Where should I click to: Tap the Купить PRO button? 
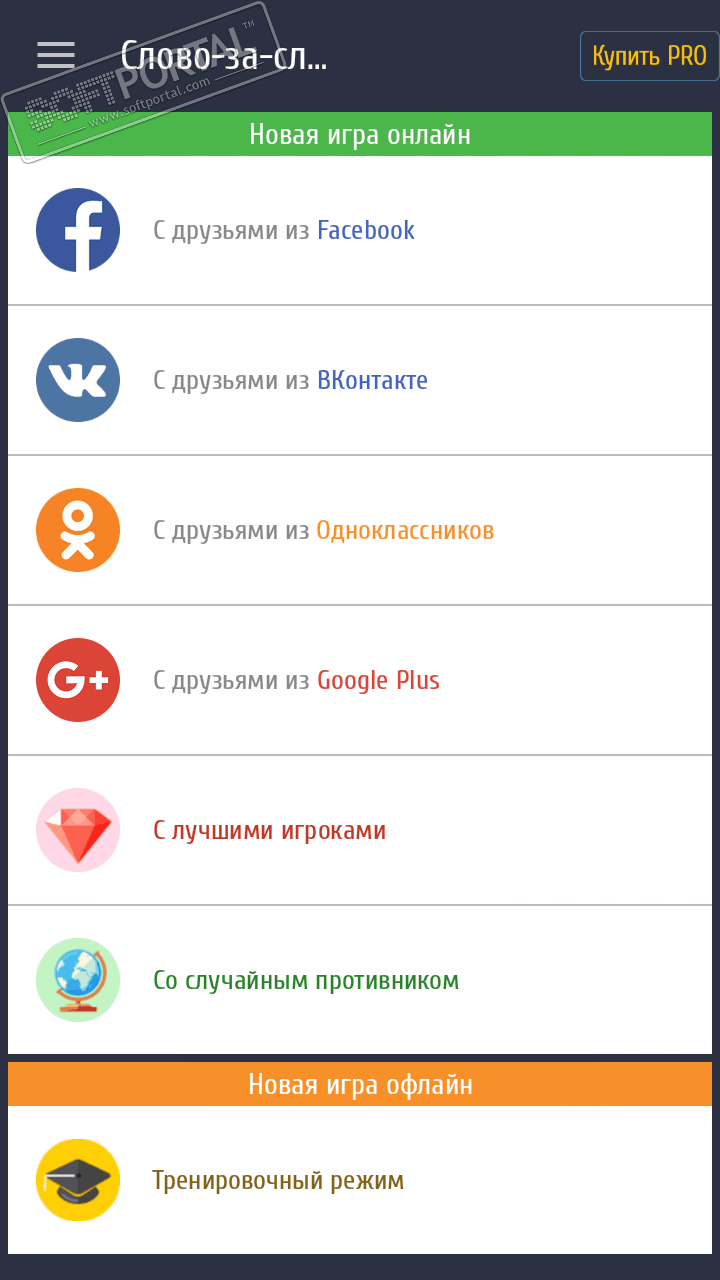pyautogui.click(x=649, y=56)
